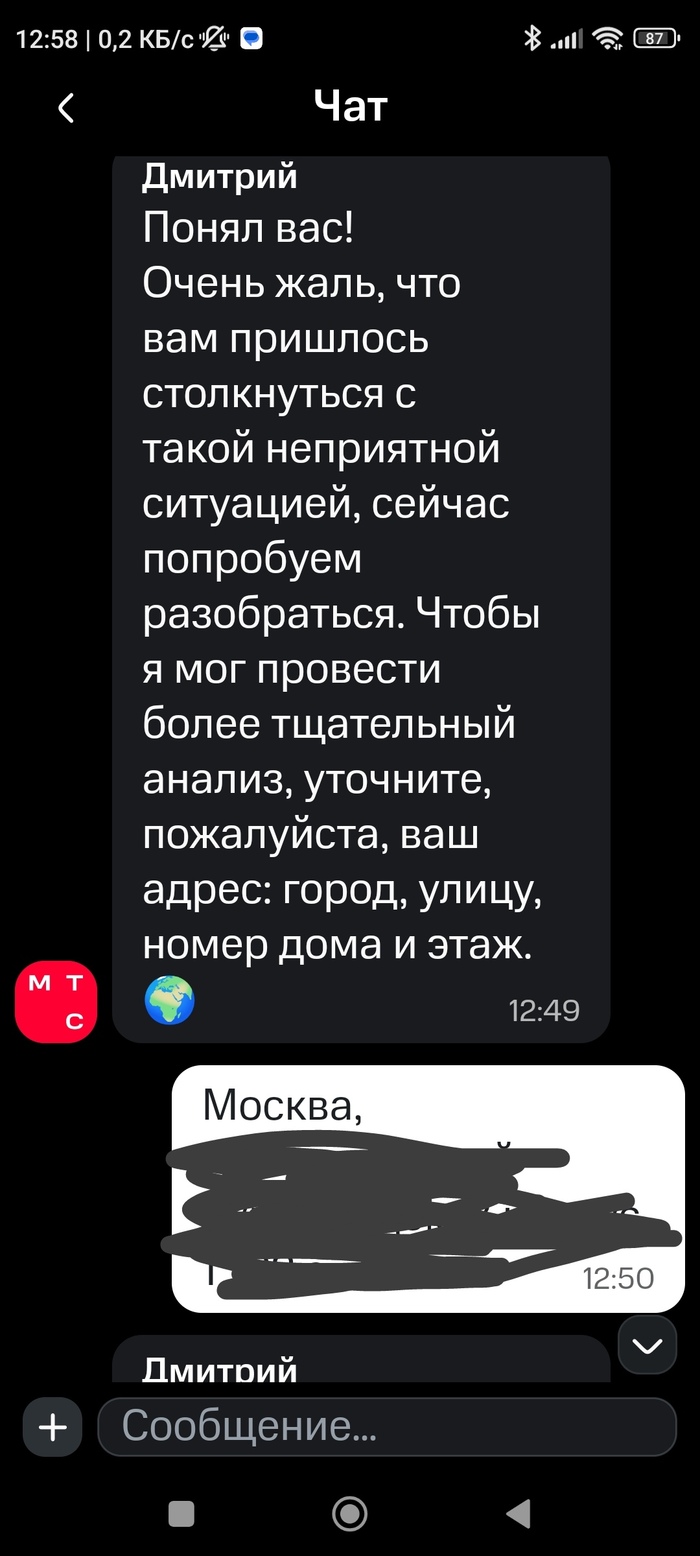Image resolution: width=700 pixels, height=1556 pixels.
Task: Tap the system home button
Action: coord(349,1514)
